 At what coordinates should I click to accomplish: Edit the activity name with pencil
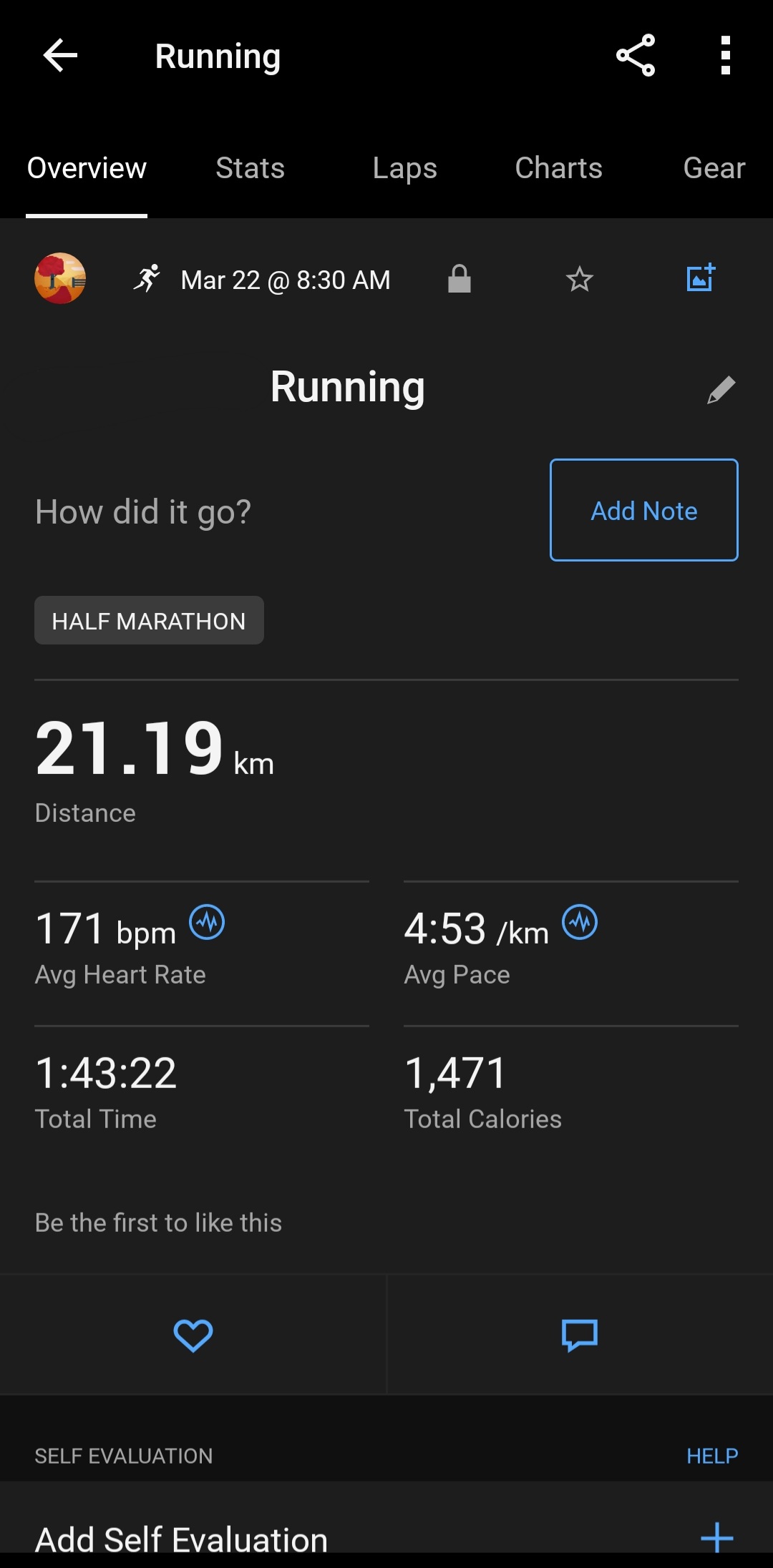721,390
